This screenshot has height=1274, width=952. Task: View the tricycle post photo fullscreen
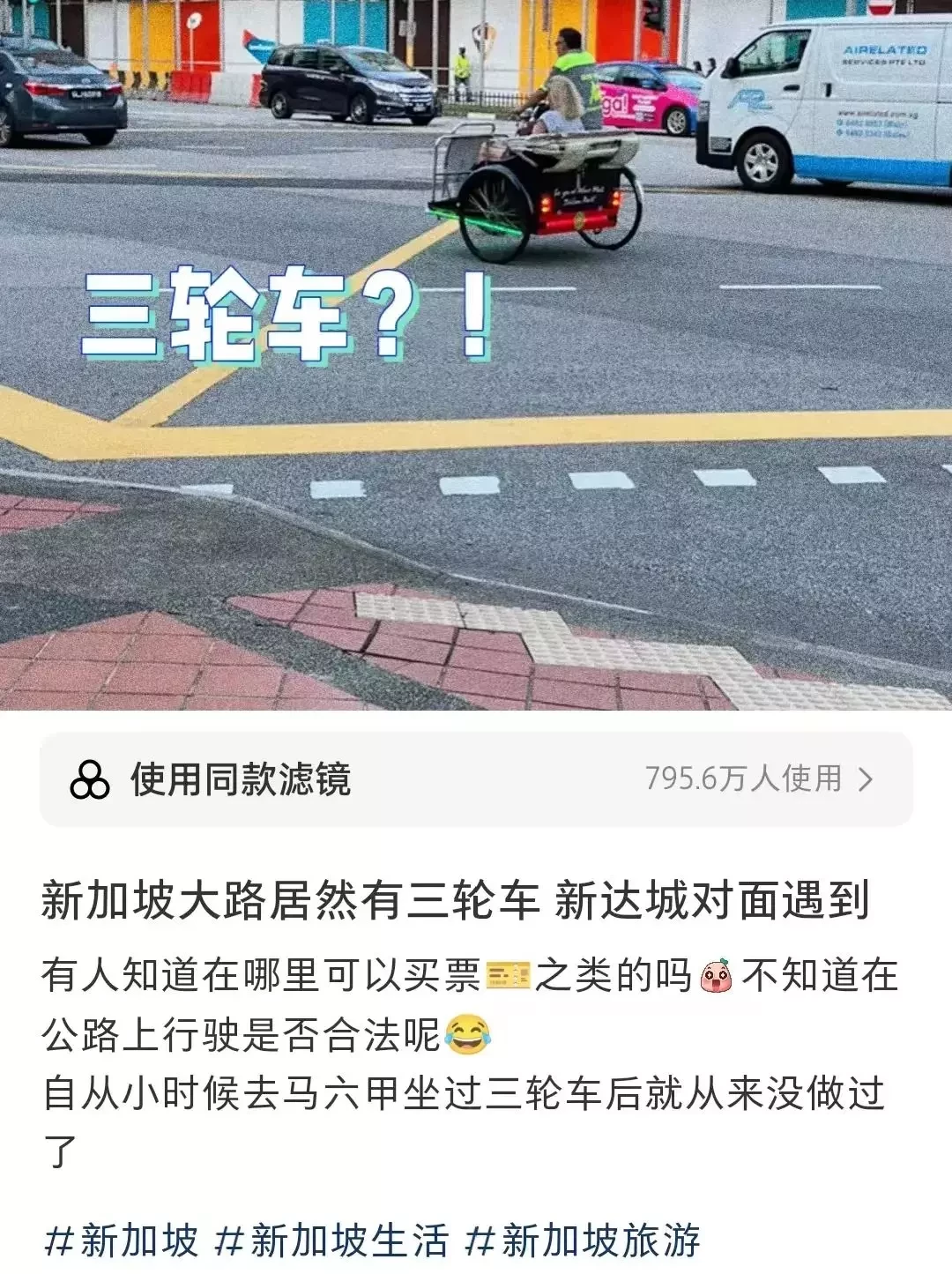476,353
